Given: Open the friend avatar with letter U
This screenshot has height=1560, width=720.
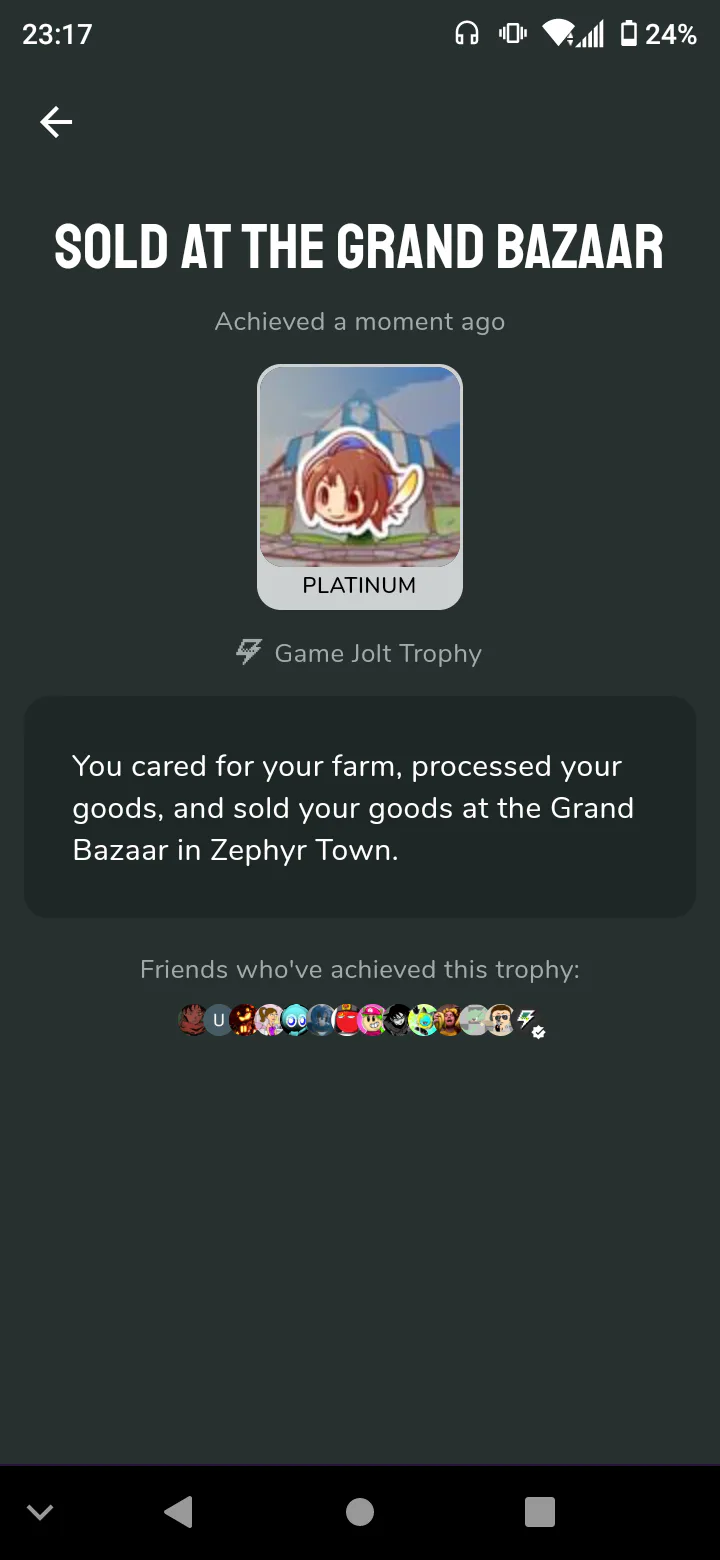Looking at the screenshot, I should click(x=219, y=1020).
